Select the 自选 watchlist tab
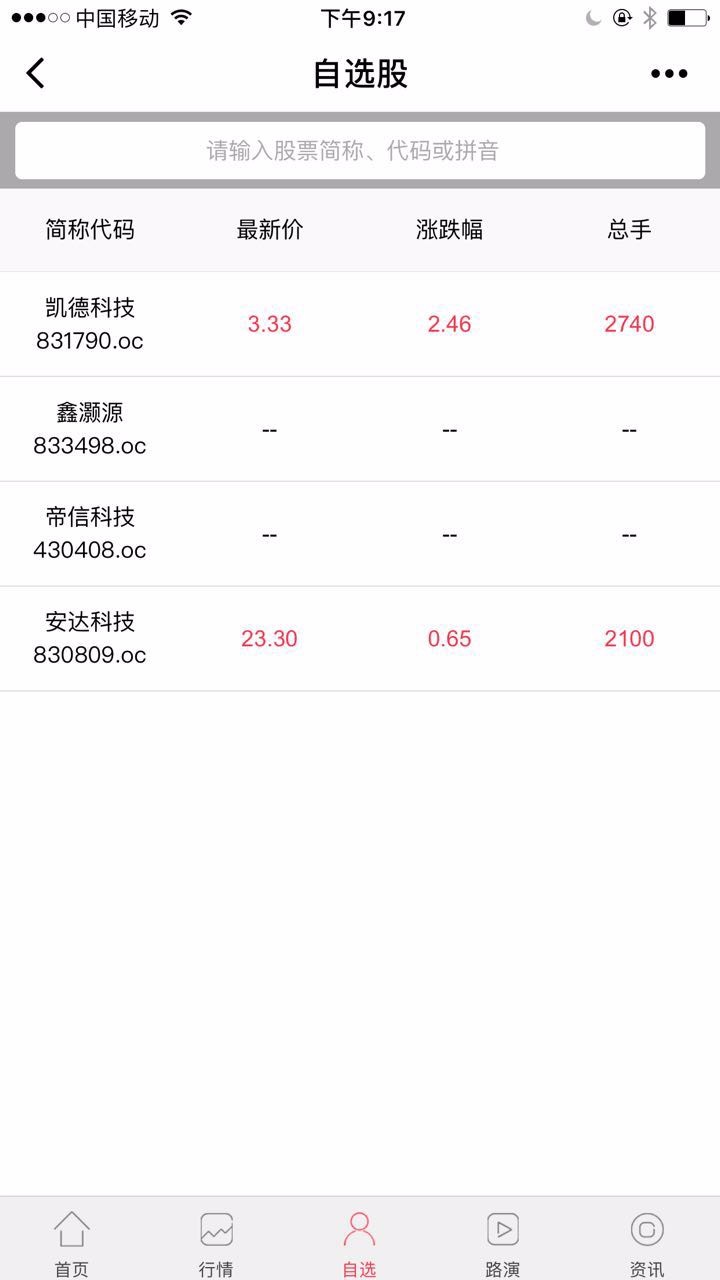 [x=360, y=1243]
